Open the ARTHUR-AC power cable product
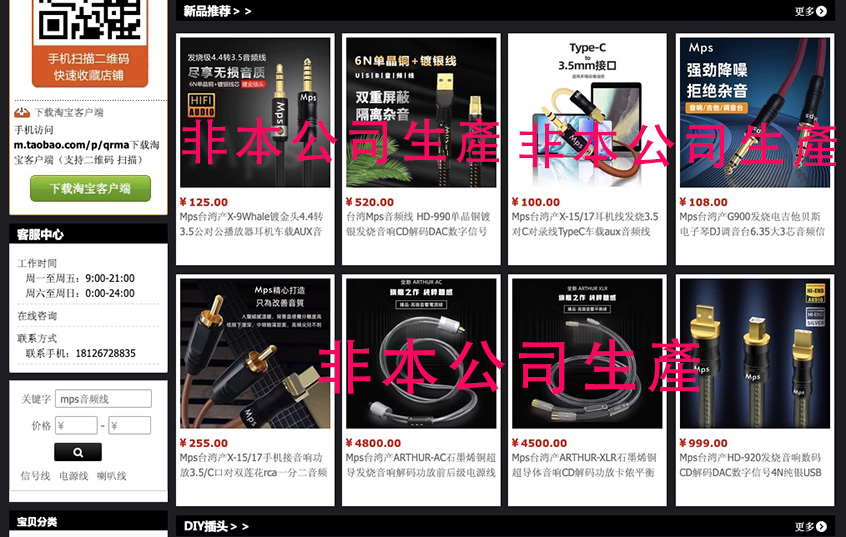This screenshot has height=537, width=846. click(420, 353)
